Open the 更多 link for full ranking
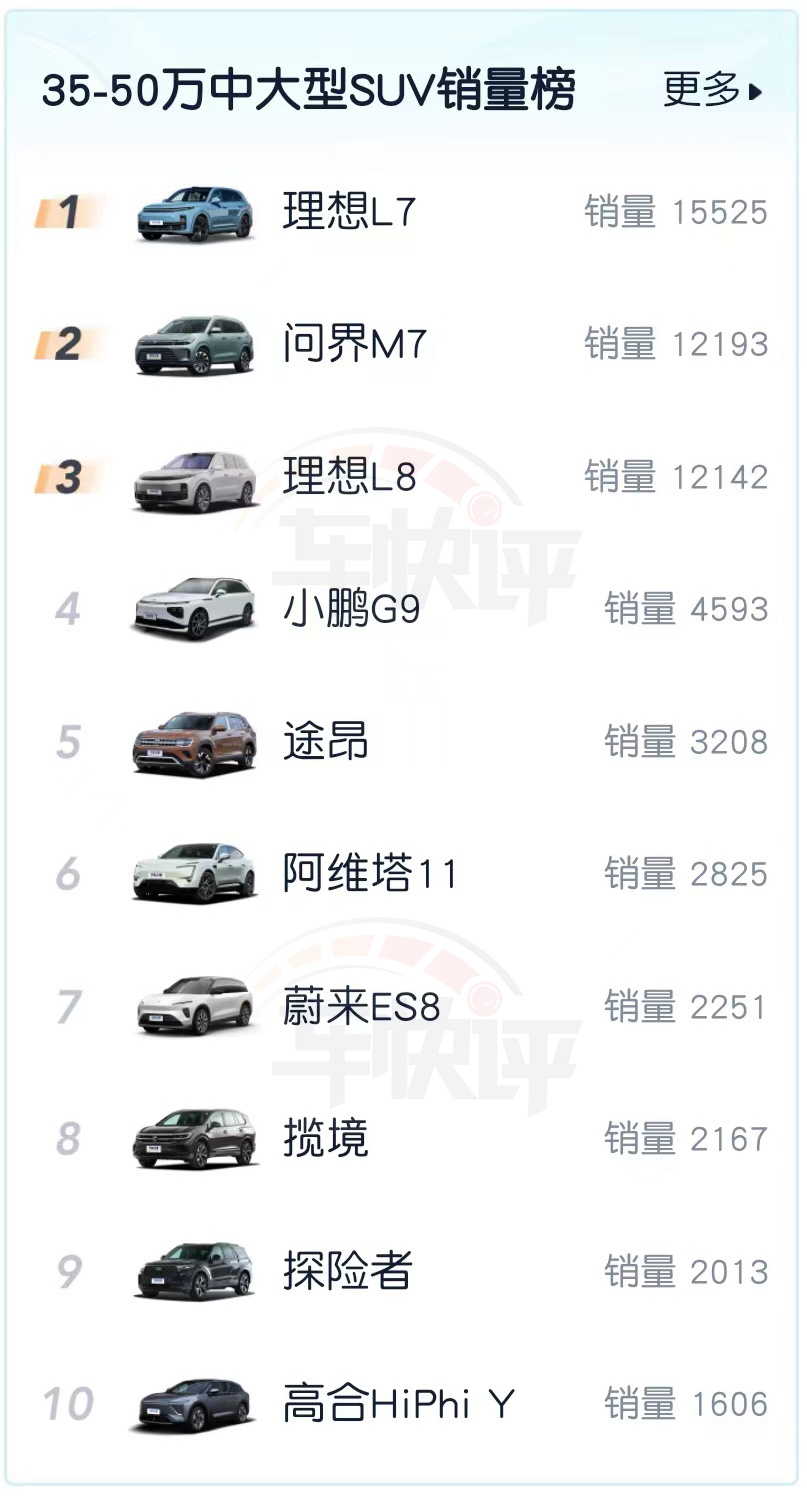 [712, 91]
